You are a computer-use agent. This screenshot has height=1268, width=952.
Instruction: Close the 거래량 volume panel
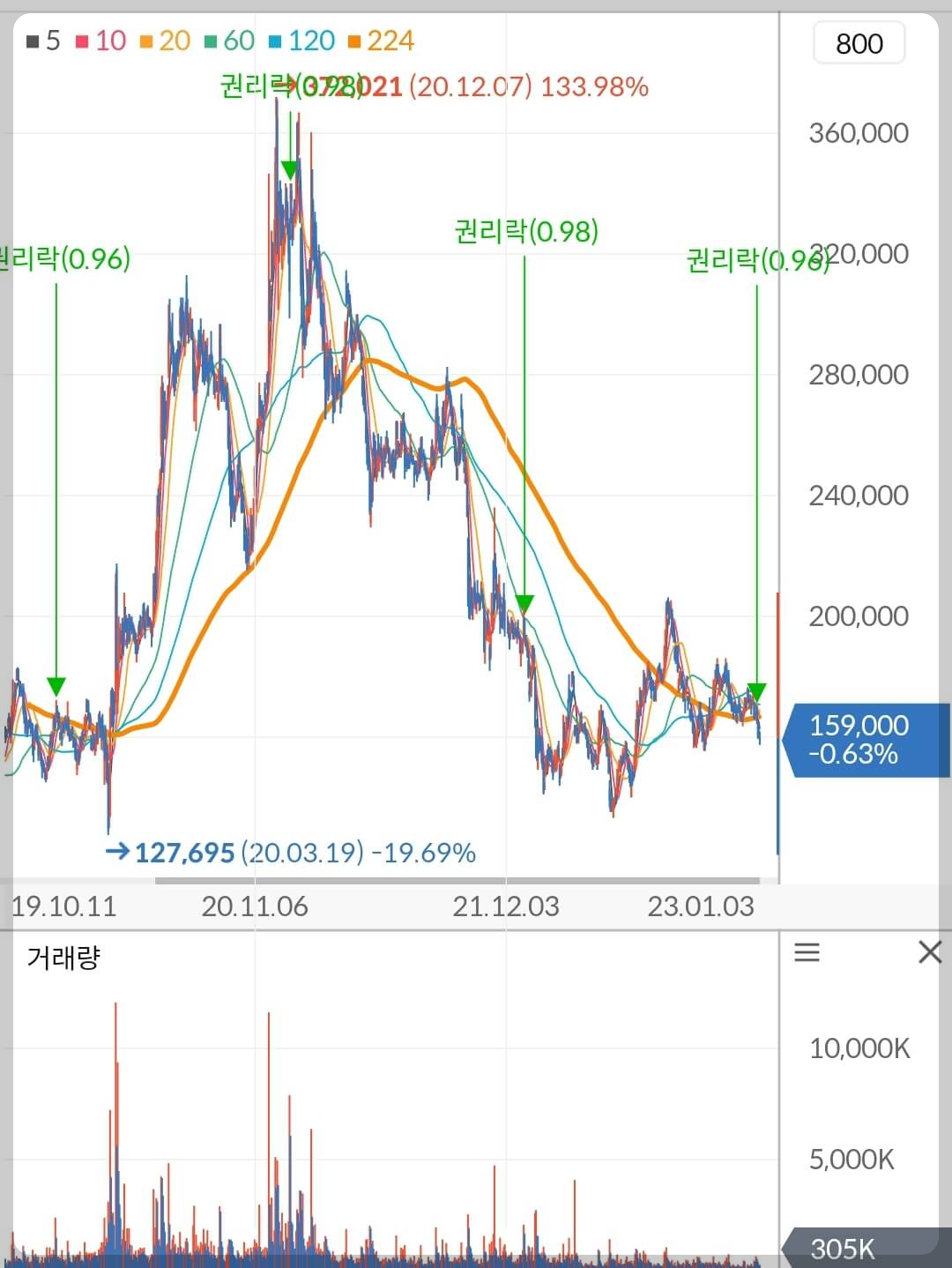[930, 952]
